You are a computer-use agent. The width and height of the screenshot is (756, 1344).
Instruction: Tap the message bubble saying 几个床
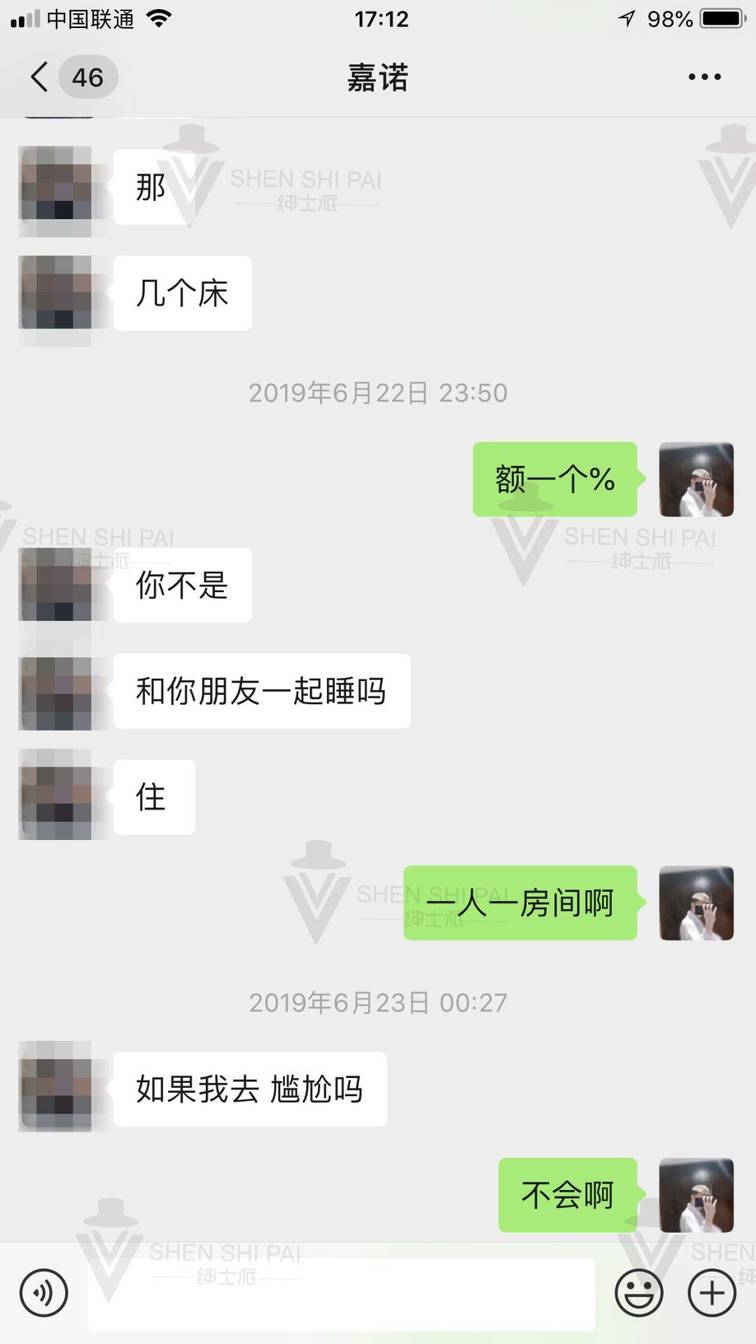181,292
